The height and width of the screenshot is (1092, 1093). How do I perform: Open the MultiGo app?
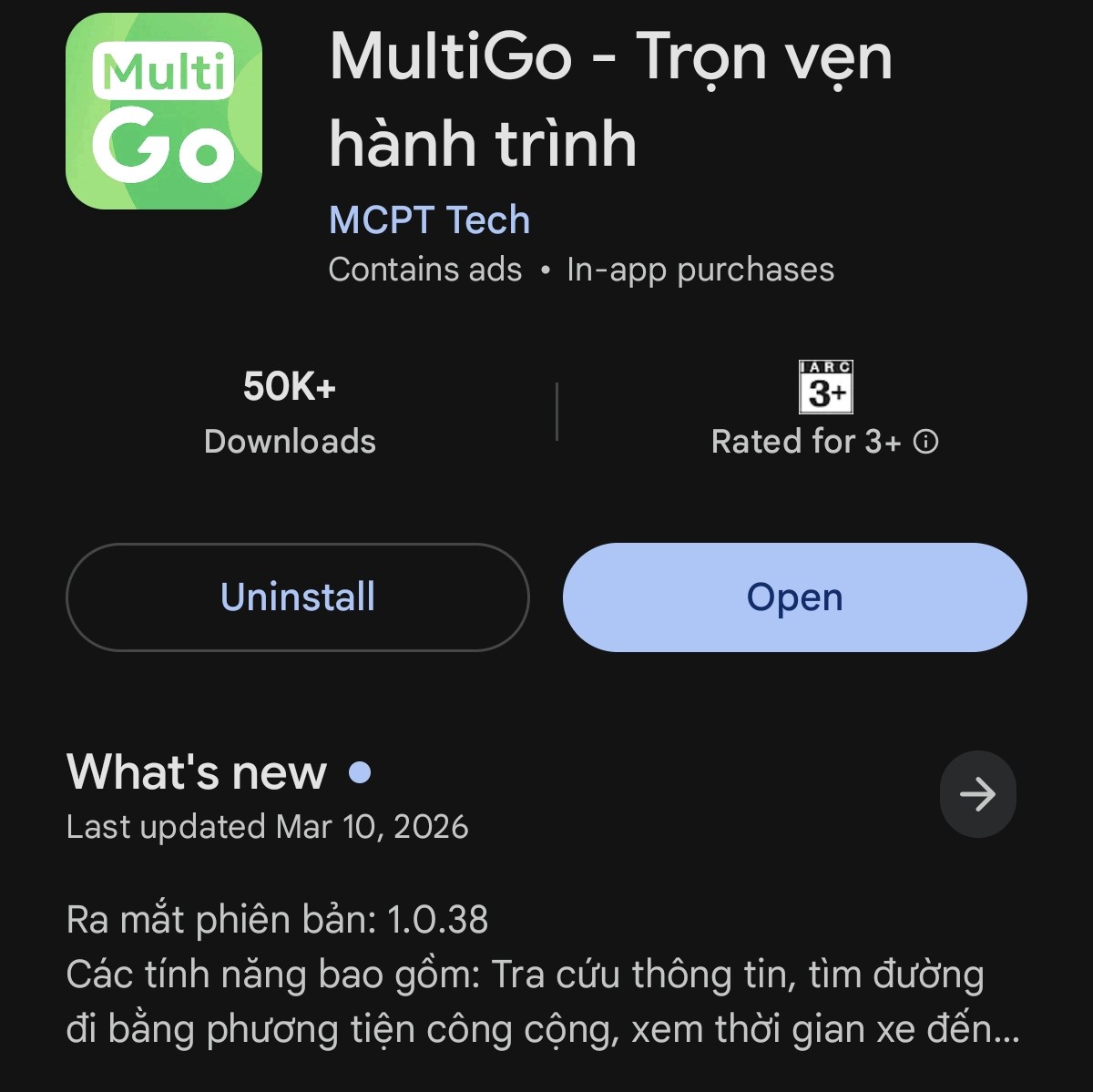click(794, 597)
